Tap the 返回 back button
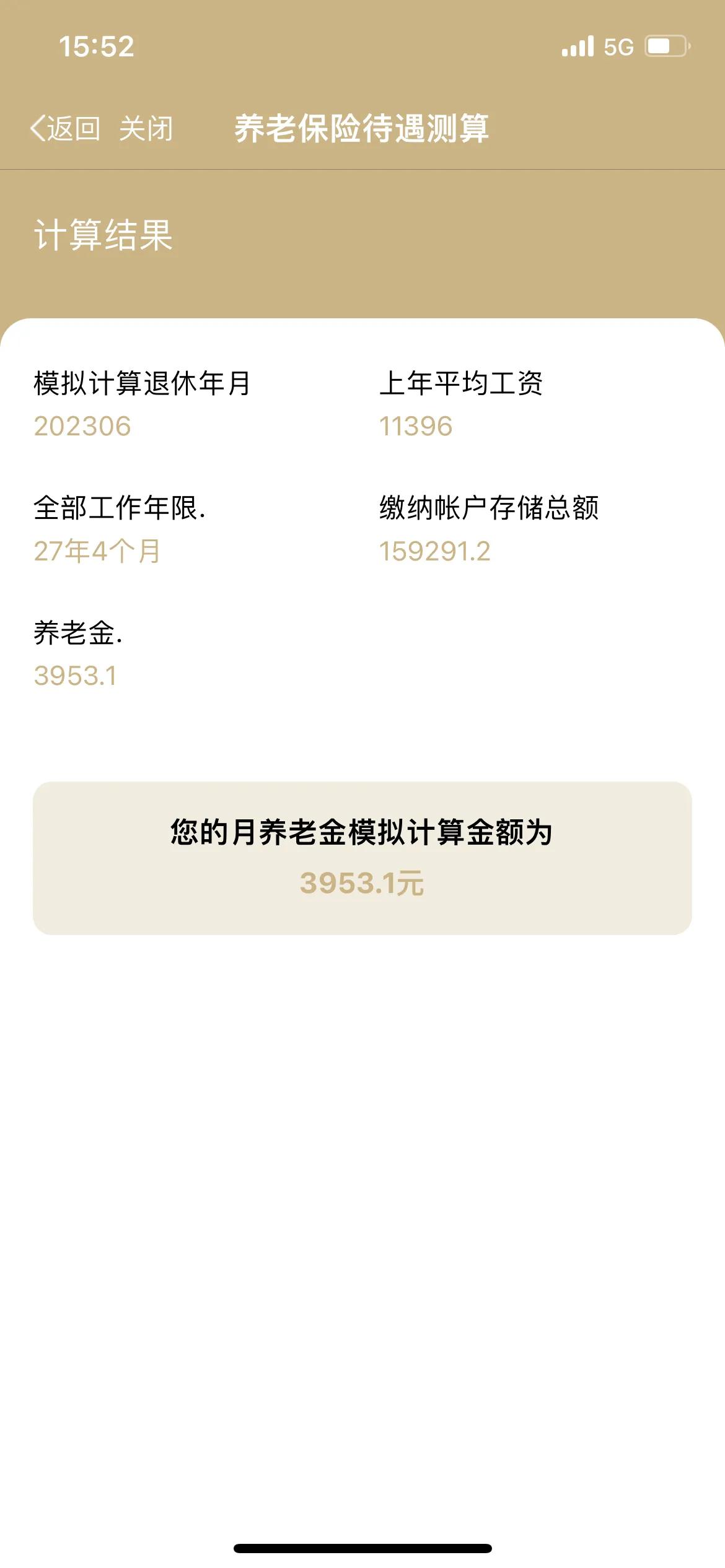Screen dimensions: 725x1568 point(72,129)
